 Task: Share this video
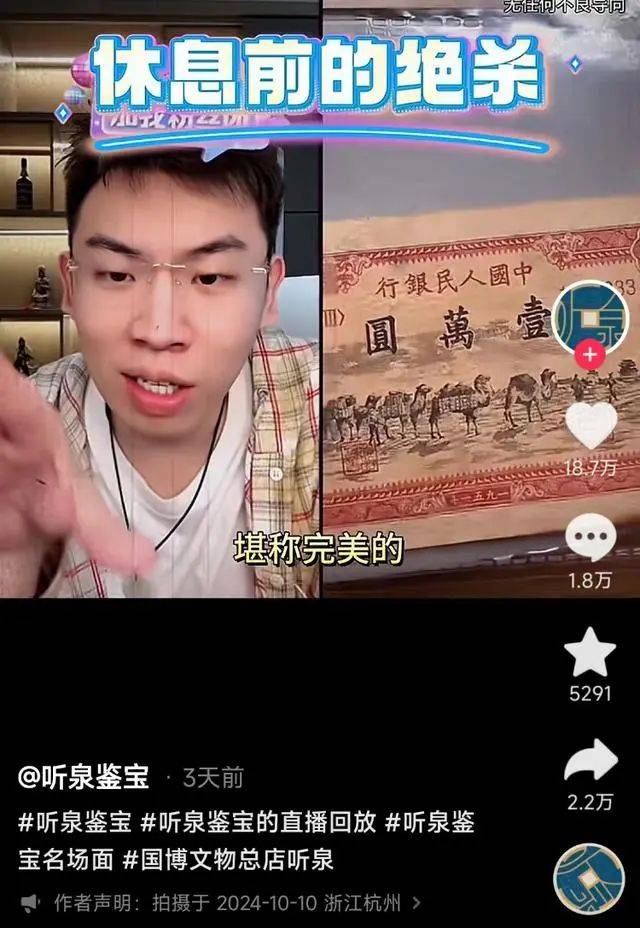(x=590, y=761)
